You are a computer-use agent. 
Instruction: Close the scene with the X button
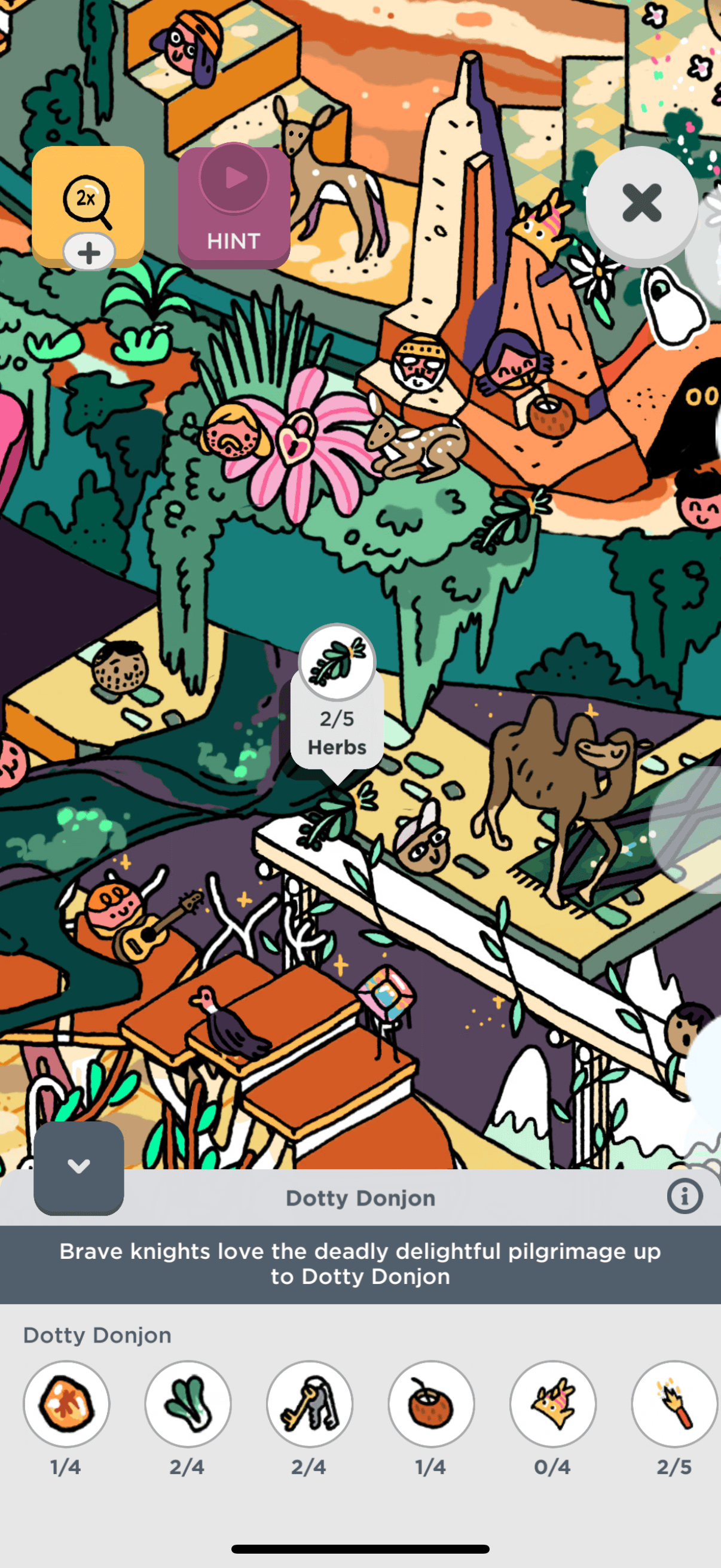point(641,203)
